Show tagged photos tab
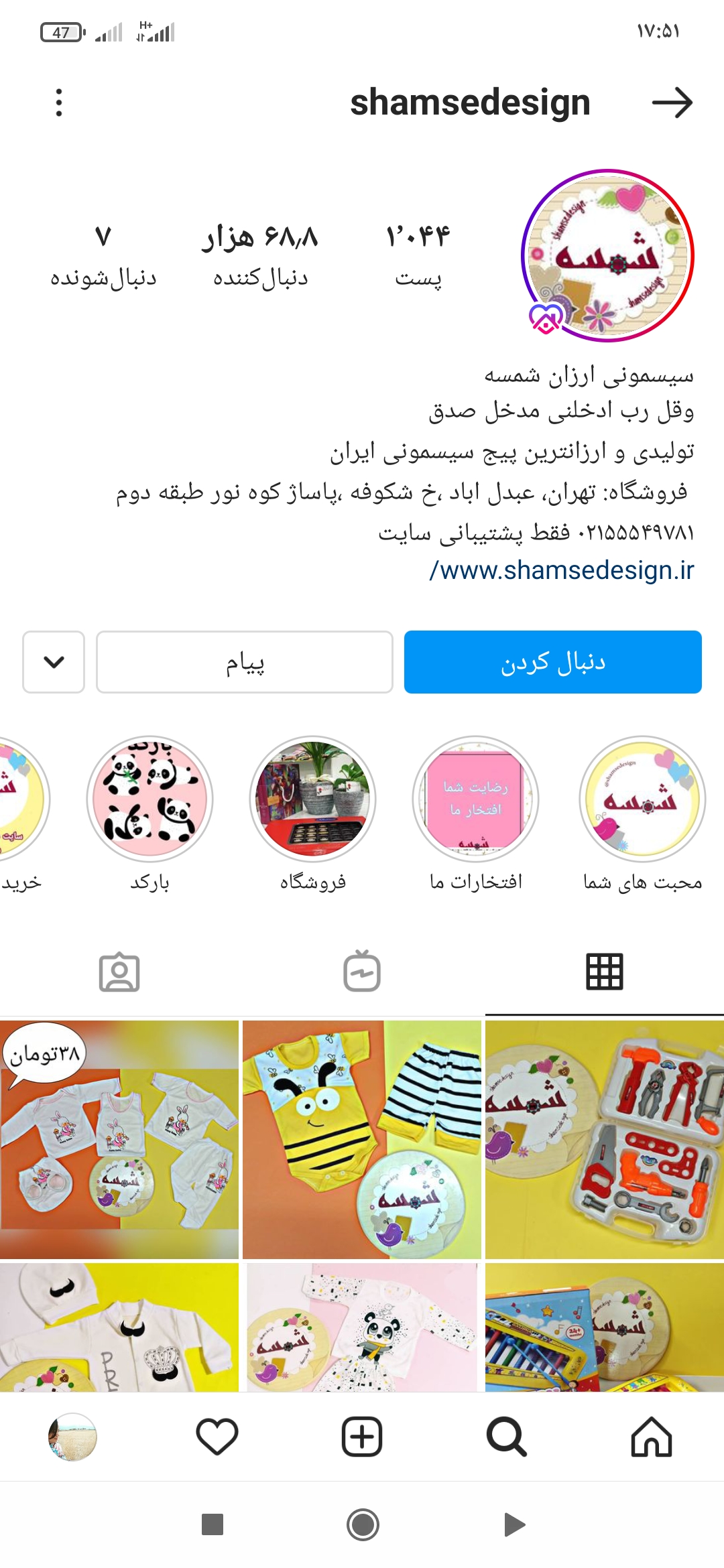 point(119,972)
